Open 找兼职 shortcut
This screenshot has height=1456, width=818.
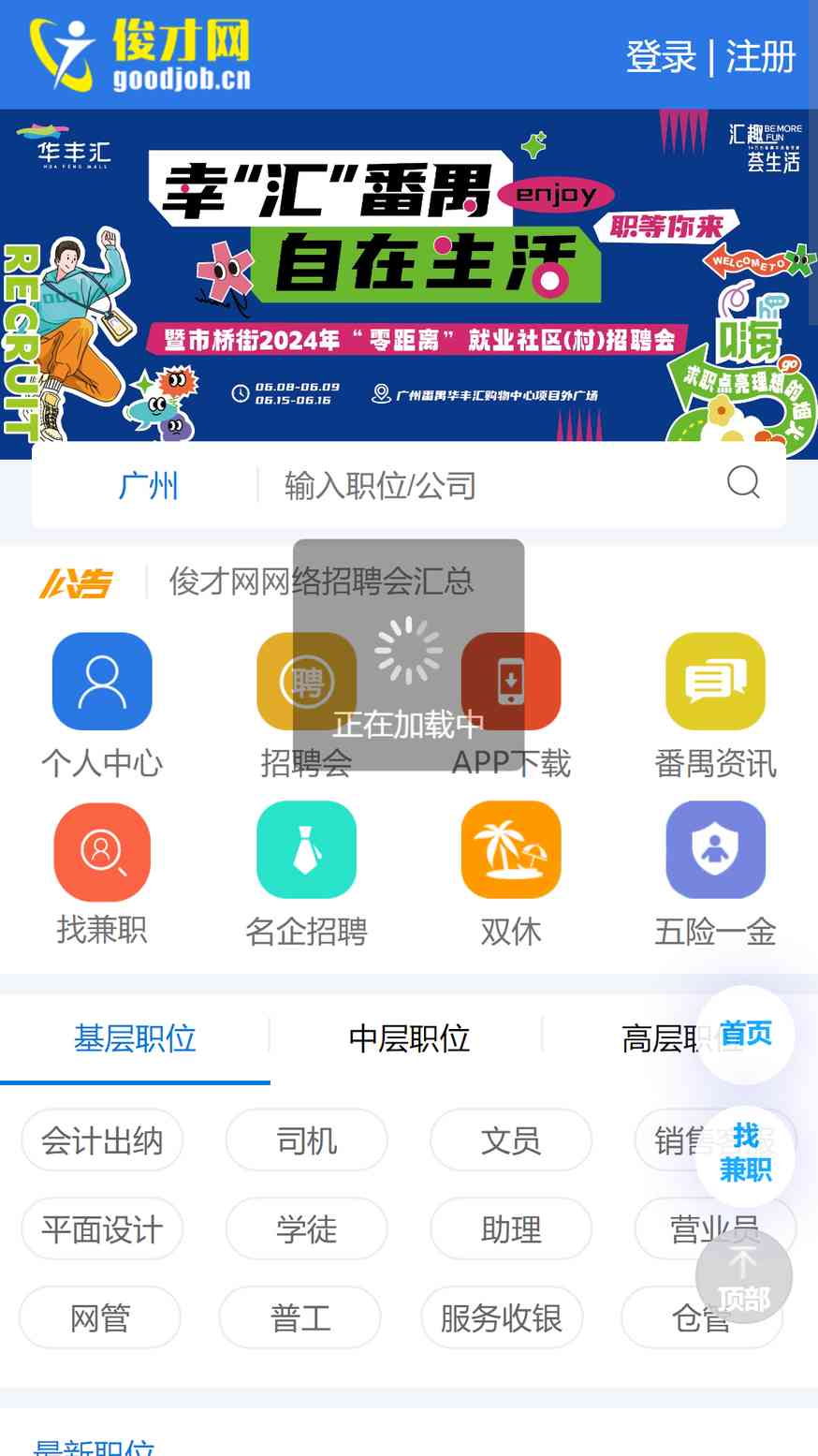(x=102, y=875)
